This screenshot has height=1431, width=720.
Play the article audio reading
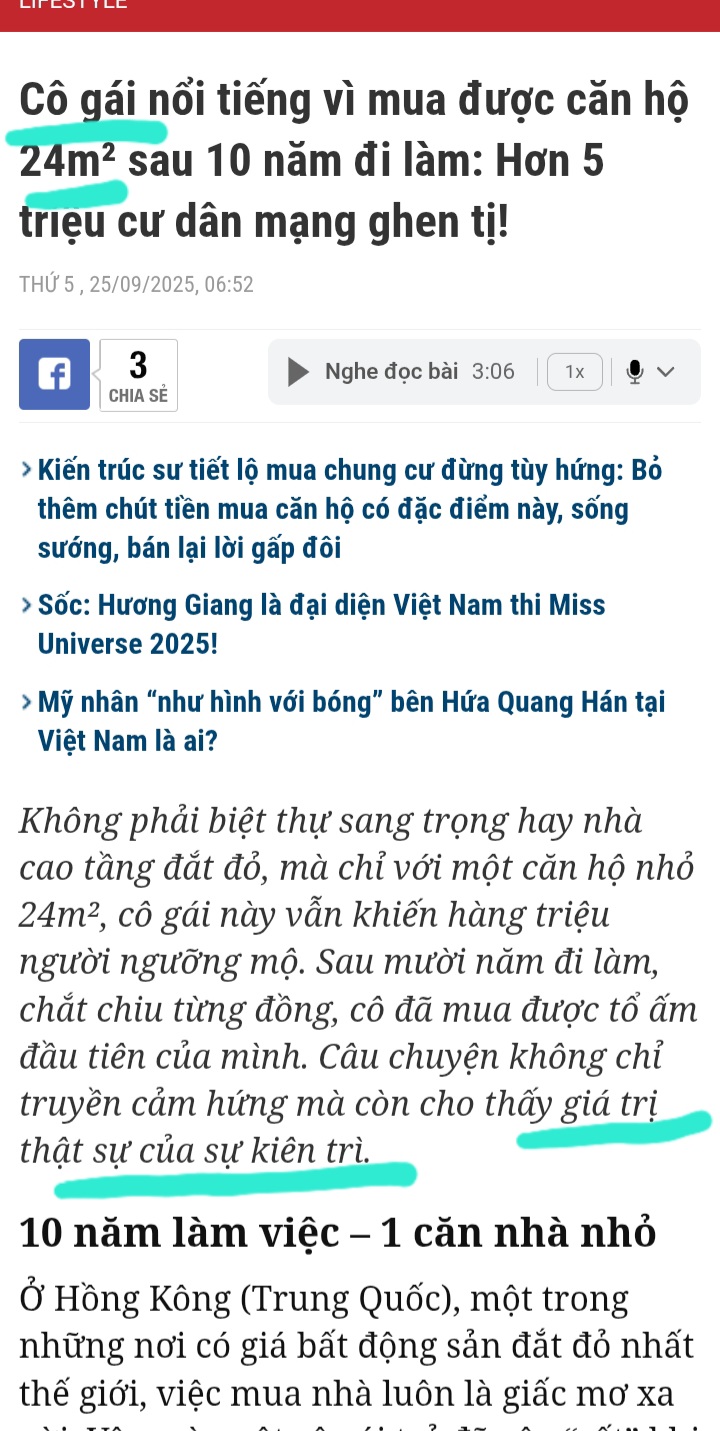[x=299, y=372]
